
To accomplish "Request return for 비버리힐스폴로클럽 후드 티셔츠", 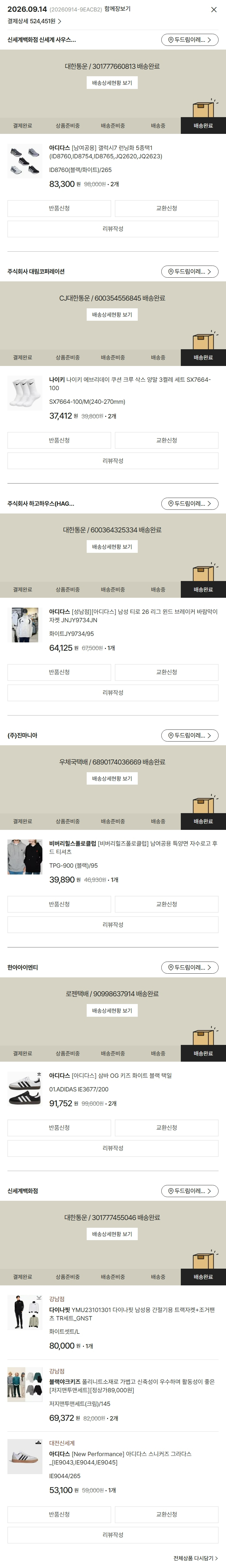I will pyautogui.click(x=59, y=904).
